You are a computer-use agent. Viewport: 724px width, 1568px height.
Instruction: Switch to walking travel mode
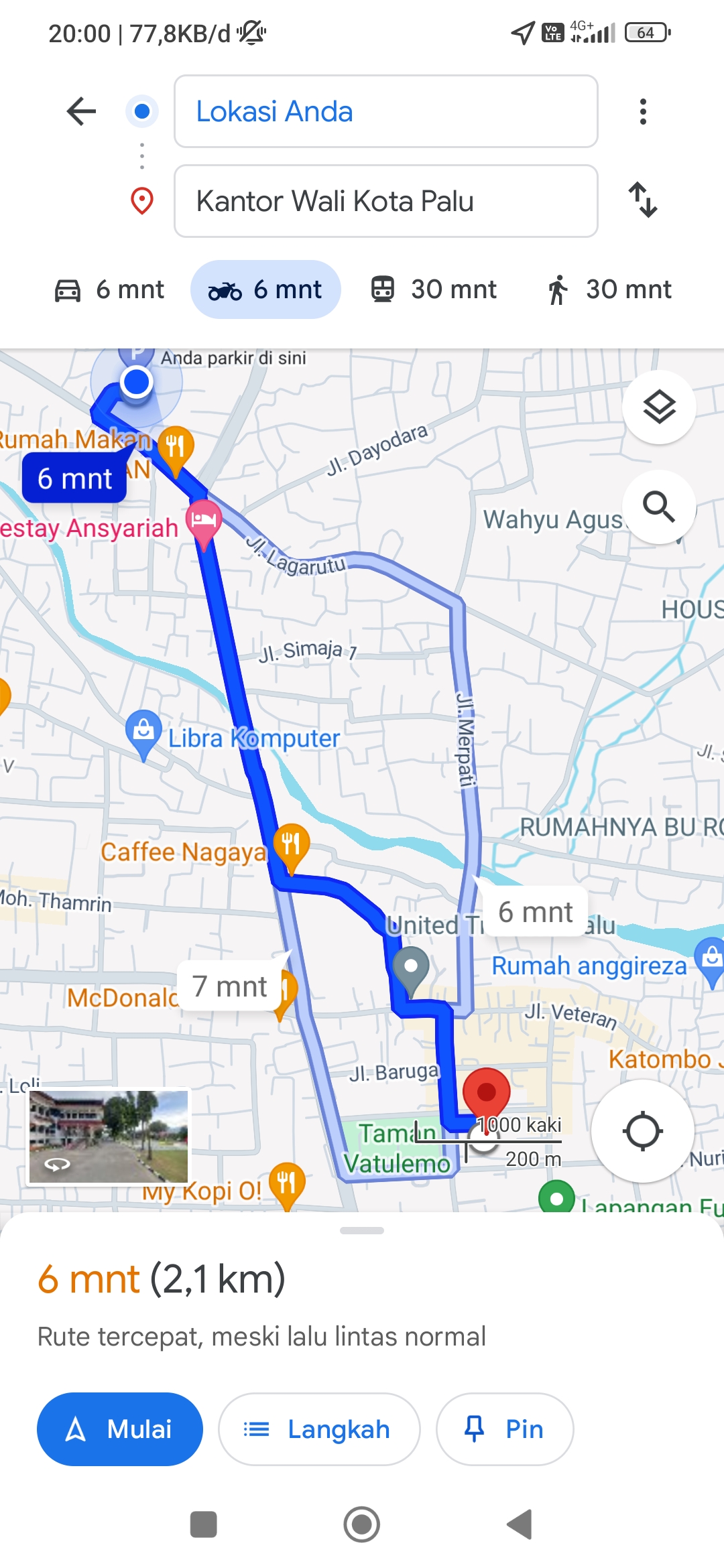point(609,289)
